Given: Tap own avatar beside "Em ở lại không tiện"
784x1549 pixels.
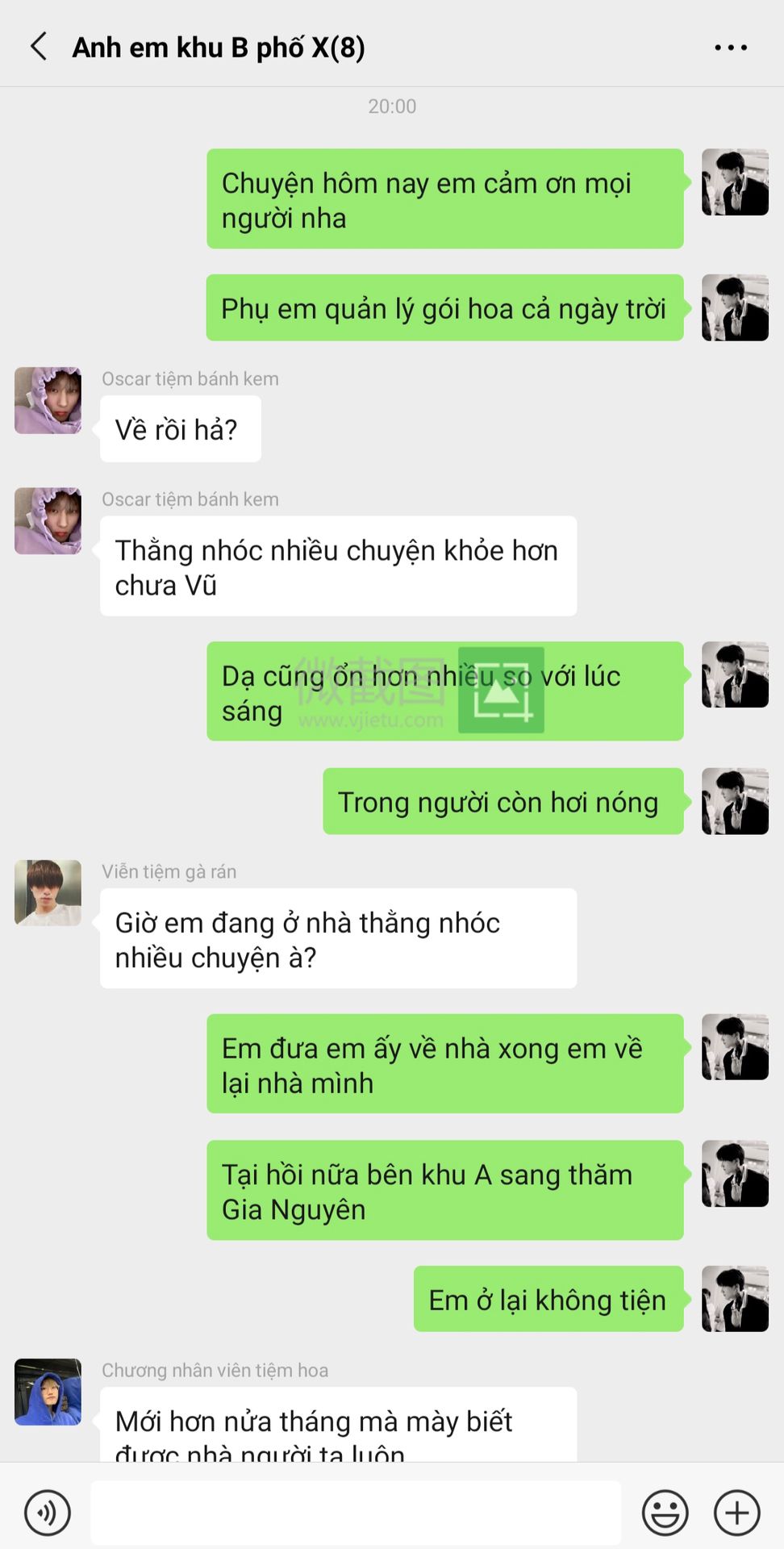Looking at the screenshot, I should click(735, 1298).
